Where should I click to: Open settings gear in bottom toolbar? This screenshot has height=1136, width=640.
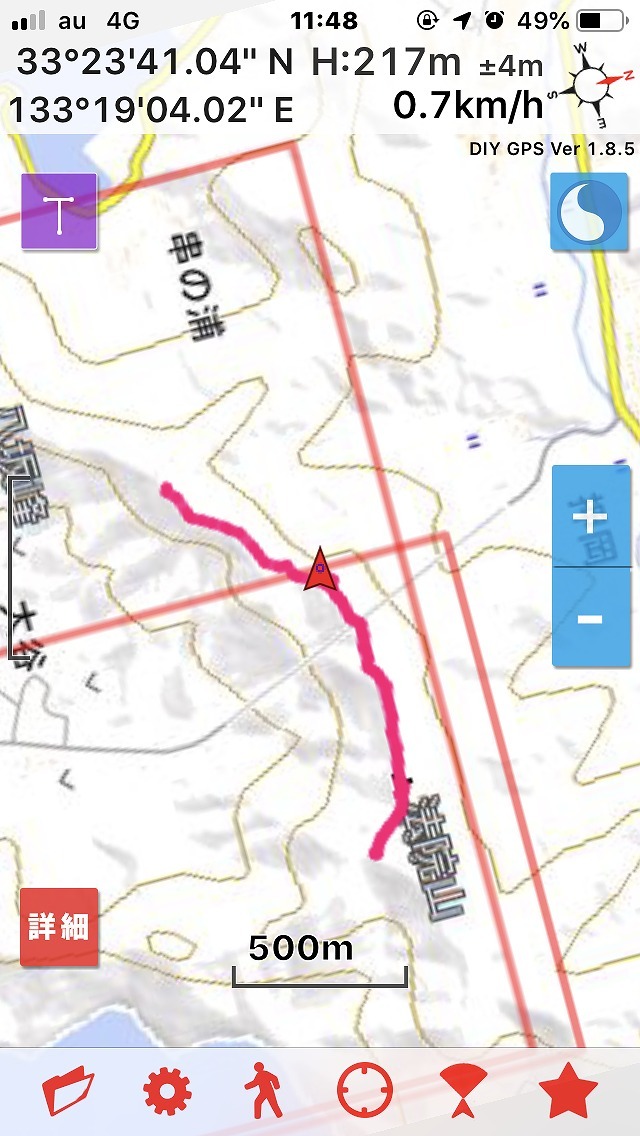[167, 1092]
